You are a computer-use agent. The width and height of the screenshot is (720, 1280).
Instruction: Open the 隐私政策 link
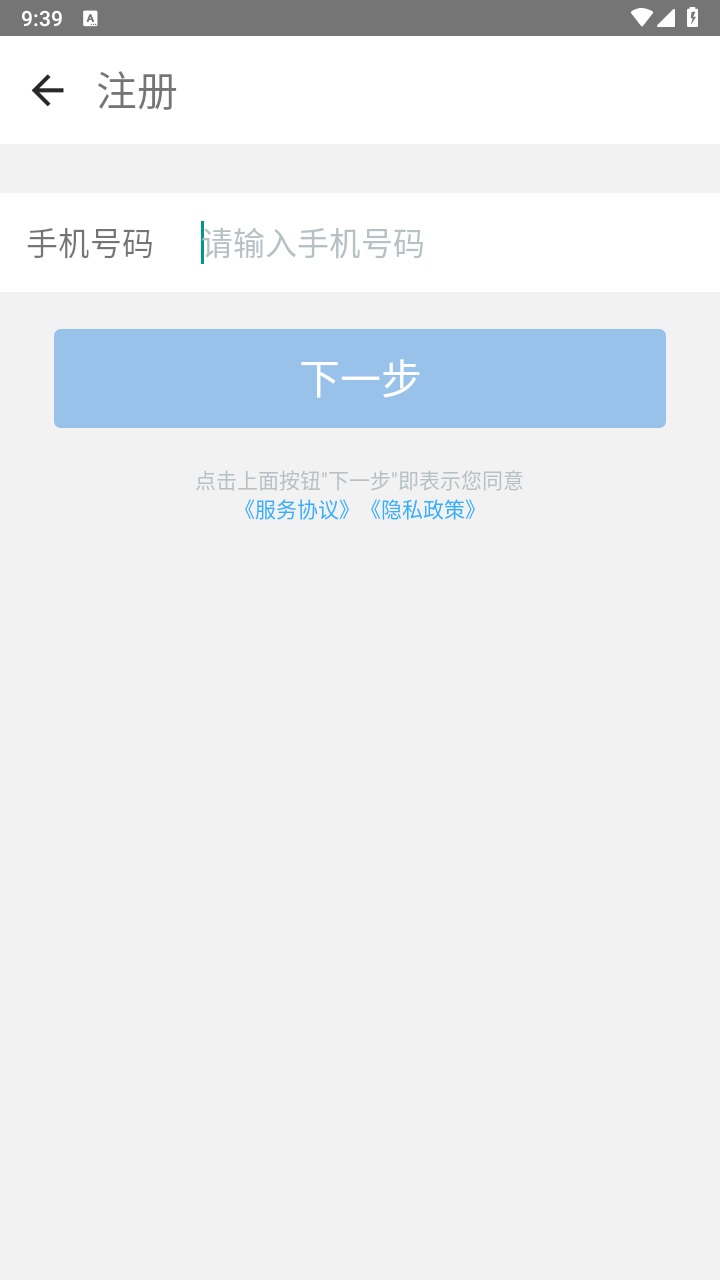[423, 510]
